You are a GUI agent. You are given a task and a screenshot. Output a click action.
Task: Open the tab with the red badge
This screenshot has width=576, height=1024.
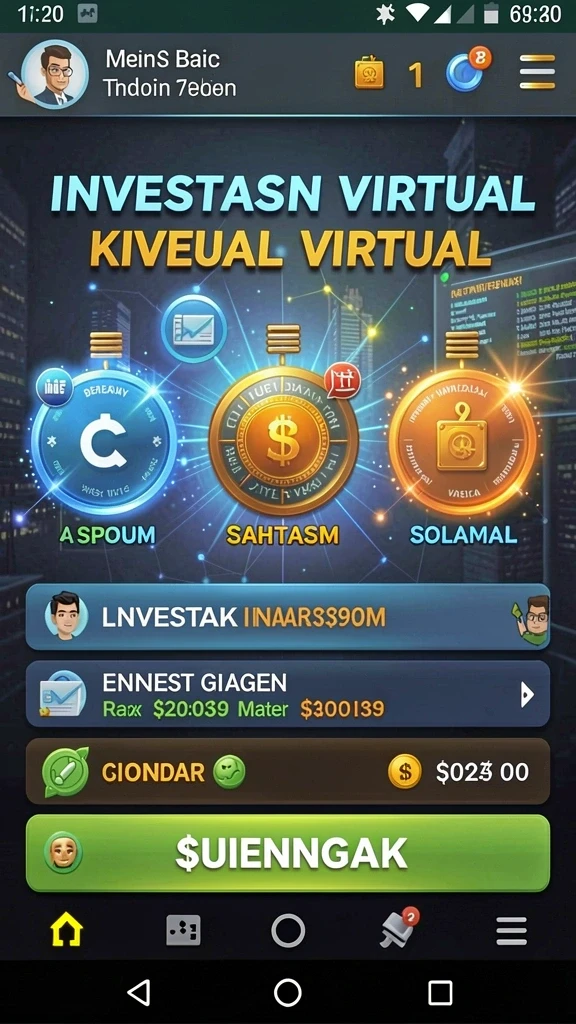click(399, 927)
